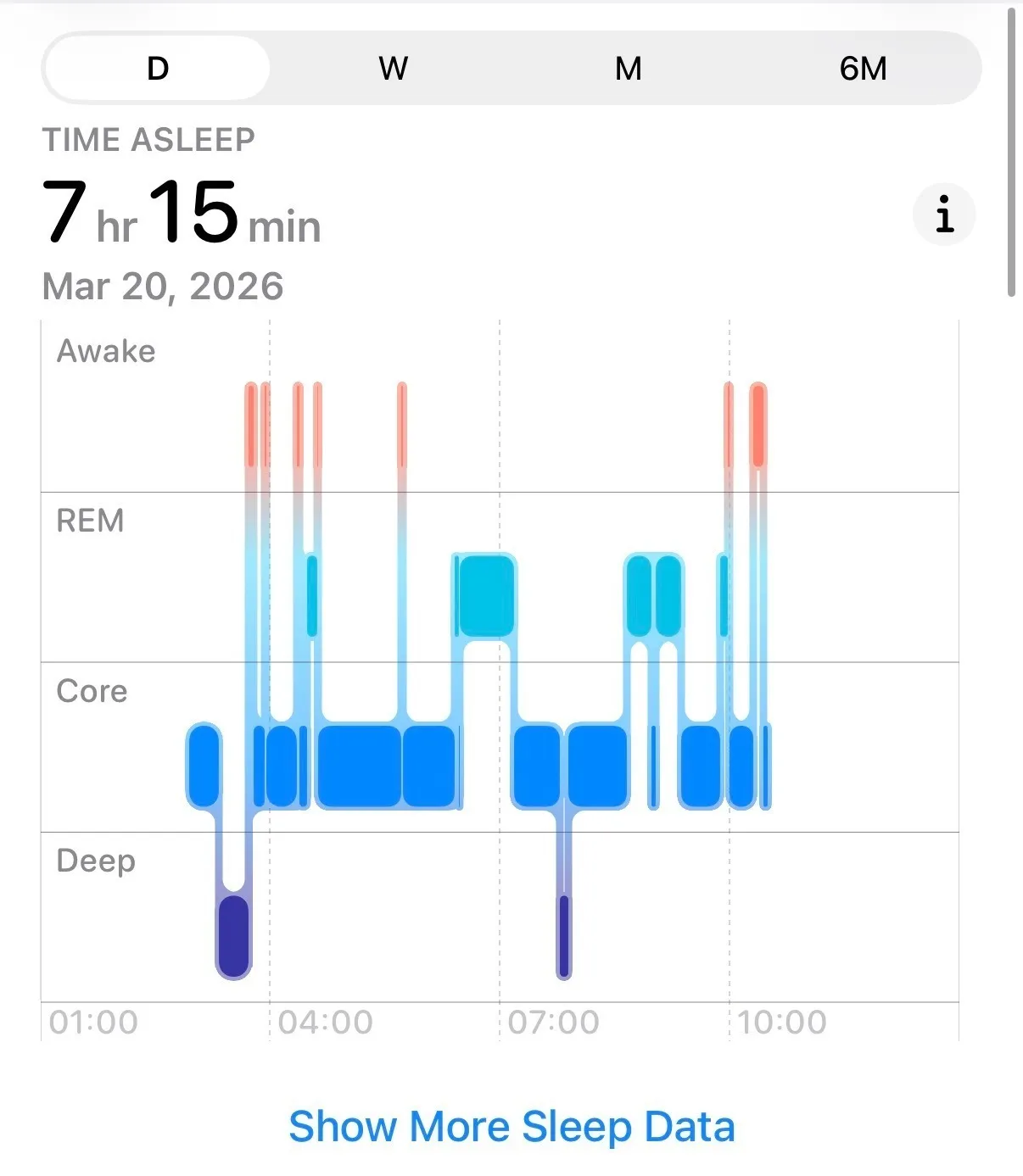The image size is (1023, 1176).
Task: Tap the first Awake spike on the chart
Action: click(x=250, y=424)
